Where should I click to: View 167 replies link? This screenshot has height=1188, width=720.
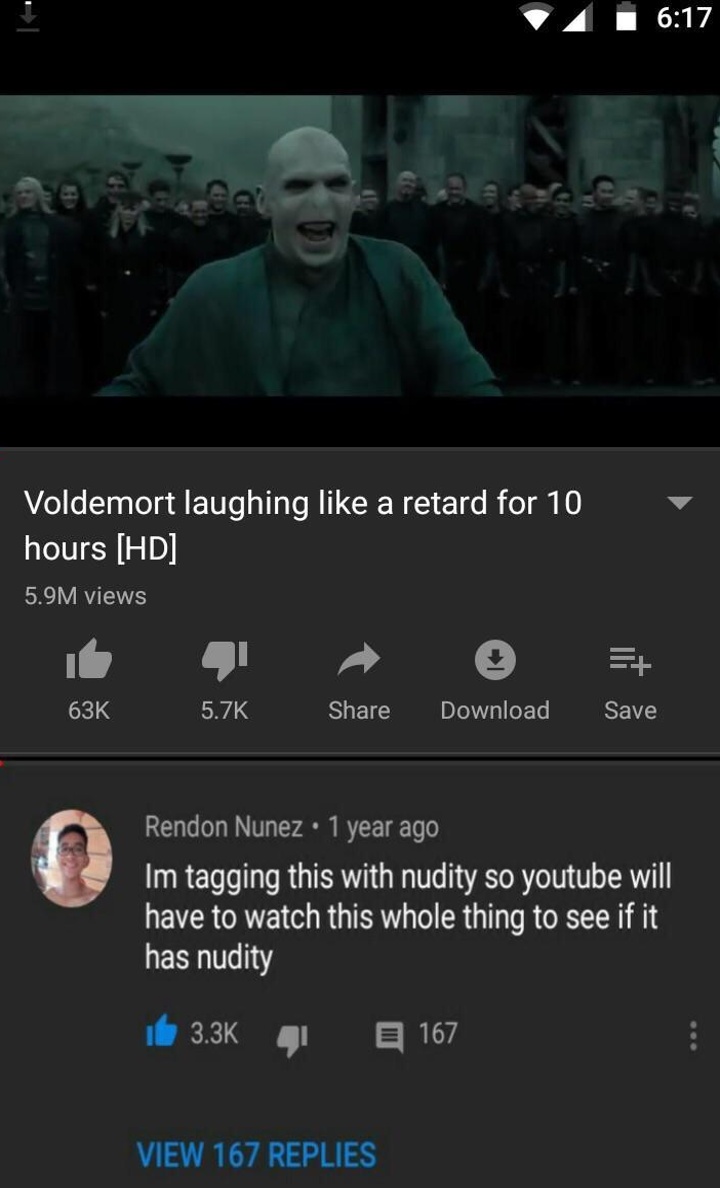[256, 1155]
